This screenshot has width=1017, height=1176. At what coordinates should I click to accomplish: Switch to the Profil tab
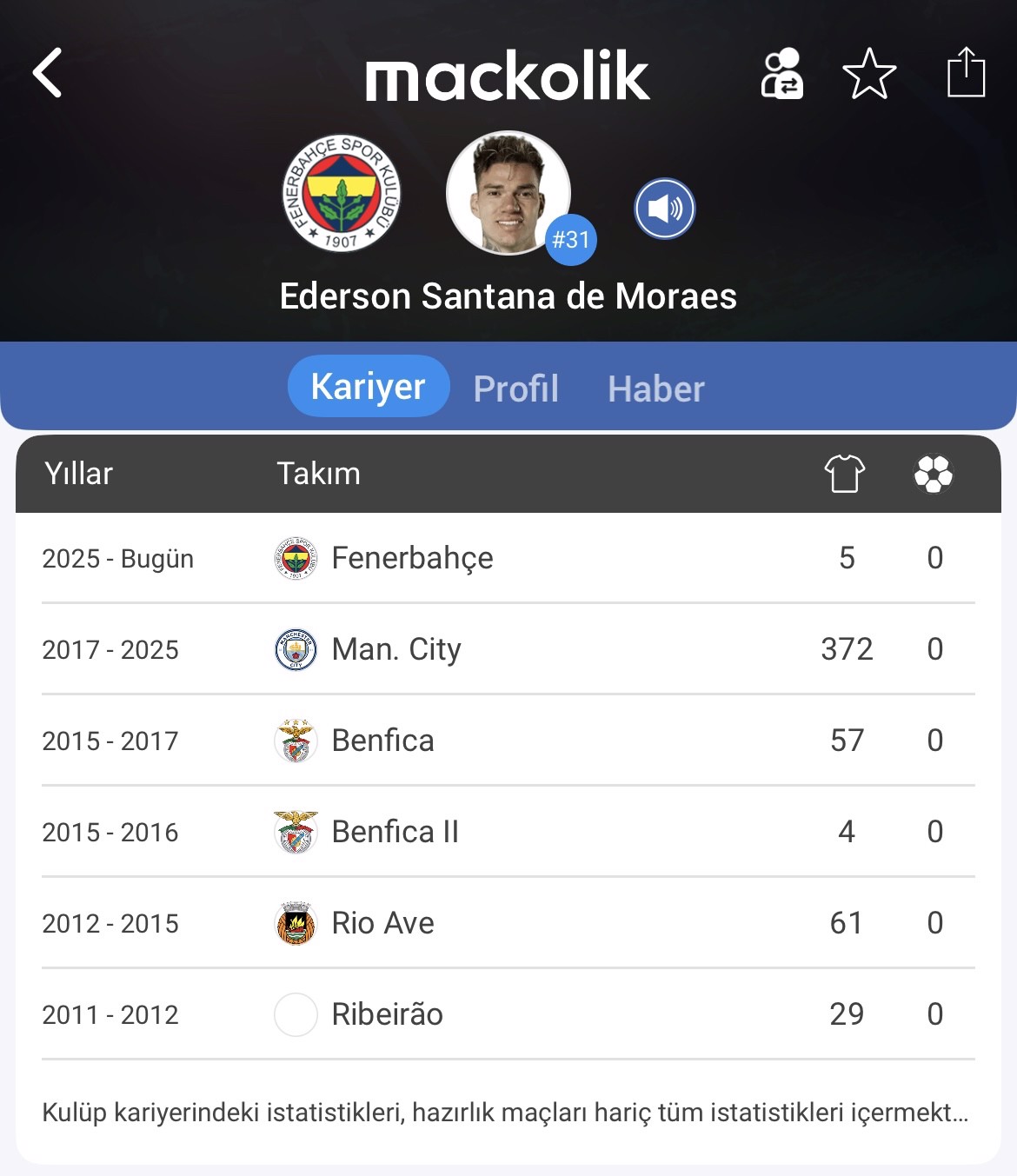tap(515, 389)
